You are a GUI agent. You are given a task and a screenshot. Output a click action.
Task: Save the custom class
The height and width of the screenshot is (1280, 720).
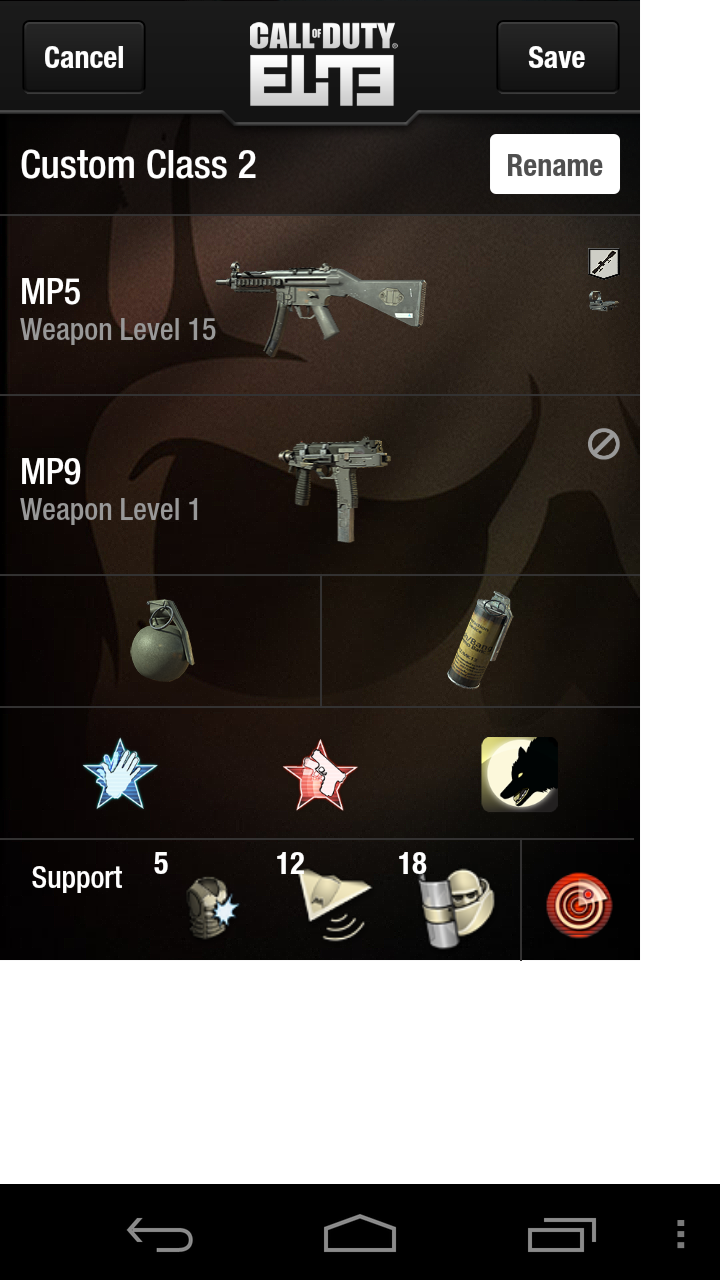(556, 57)
